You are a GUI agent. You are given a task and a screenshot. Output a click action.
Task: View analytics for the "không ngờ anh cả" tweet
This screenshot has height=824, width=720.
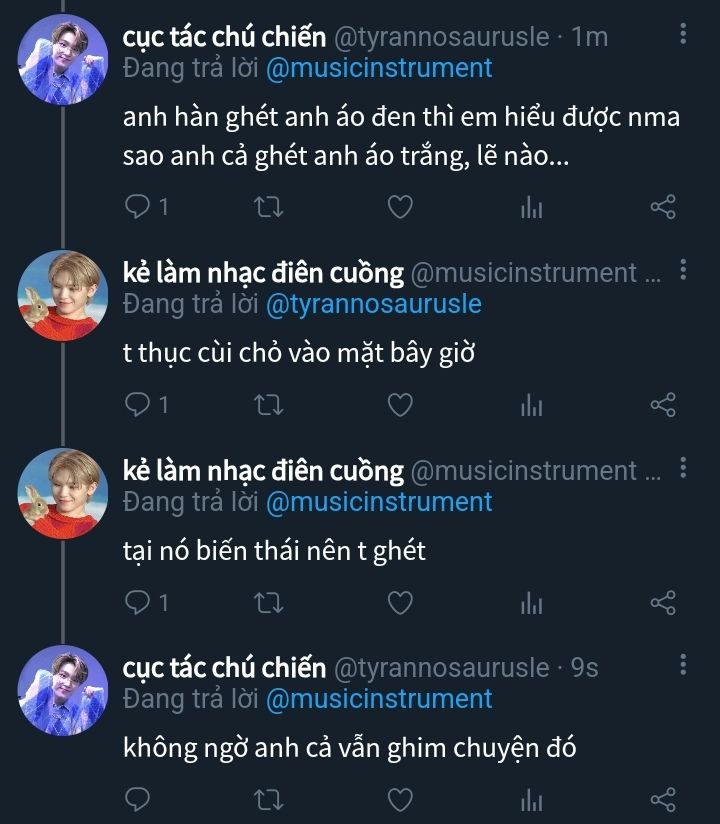pos(531,799)
